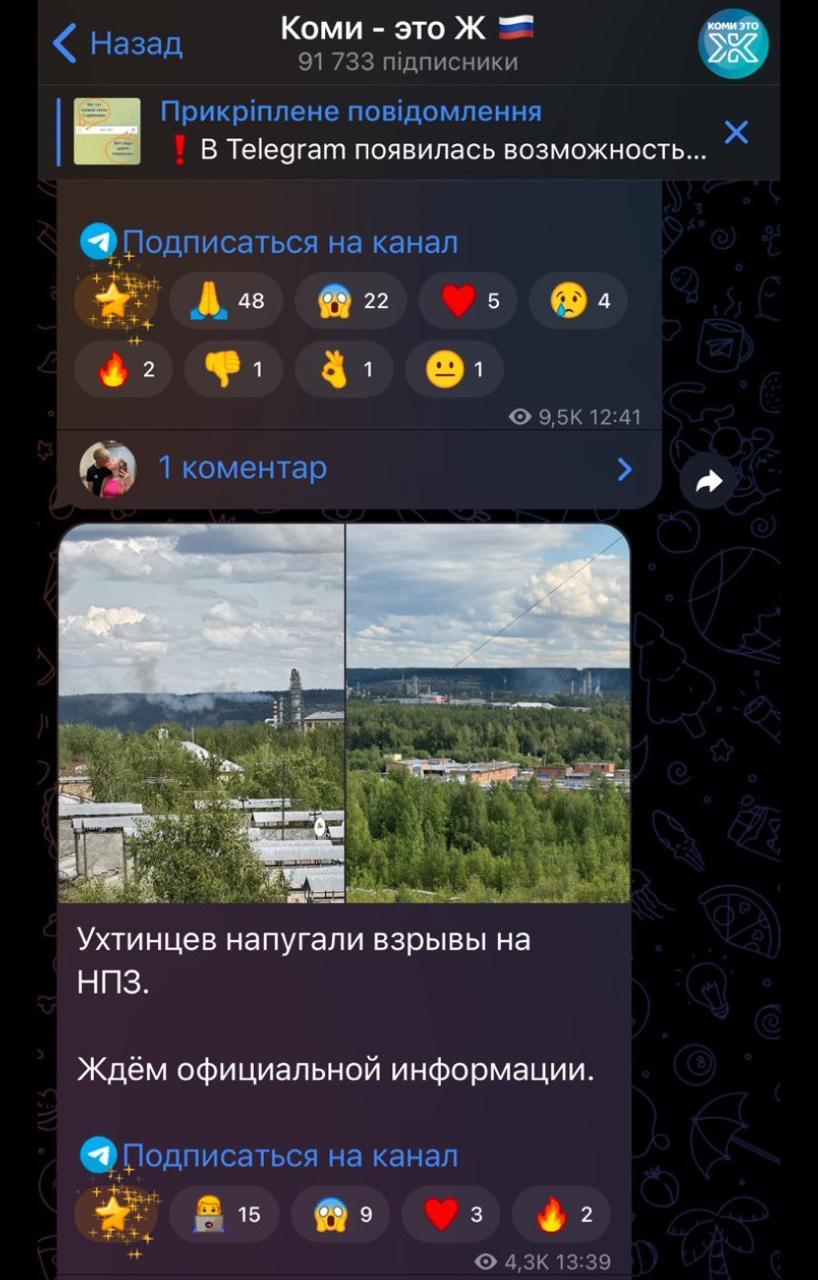This screenshot has width=818, height=1280.
Task: Open channel title Коми - это Ж
Action: click(407, 29)
